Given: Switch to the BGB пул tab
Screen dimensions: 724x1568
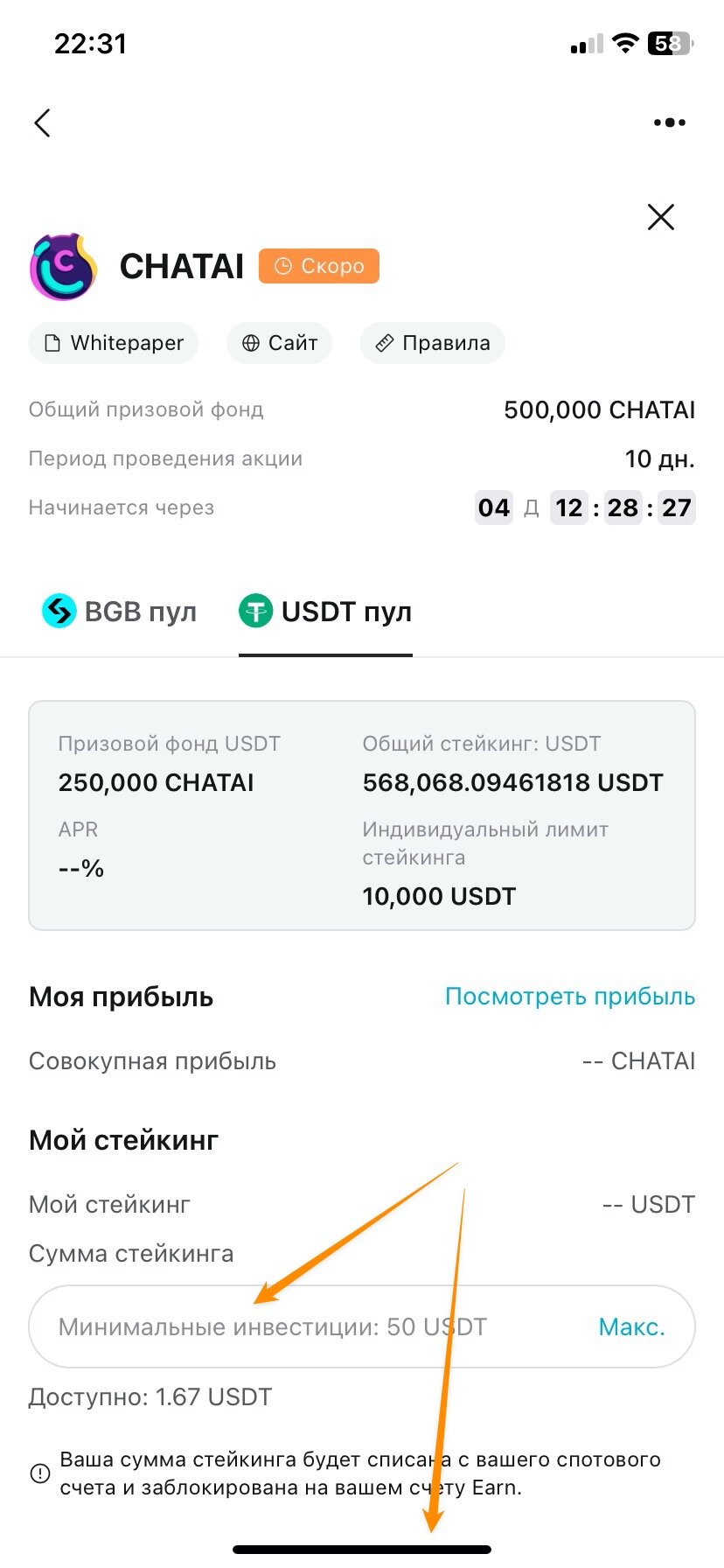Looking at the screenshot, I should coord(120,612).
